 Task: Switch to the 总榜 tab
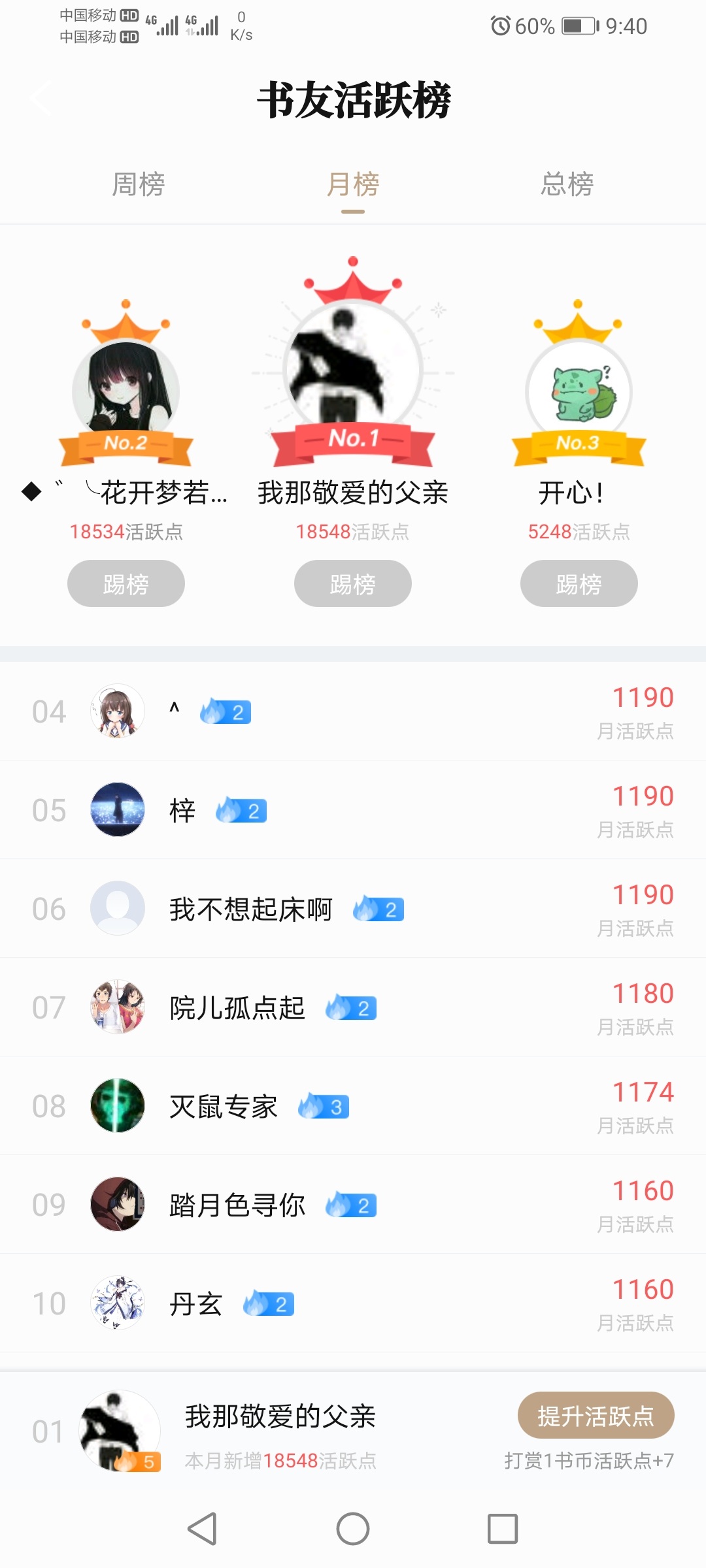567,184
